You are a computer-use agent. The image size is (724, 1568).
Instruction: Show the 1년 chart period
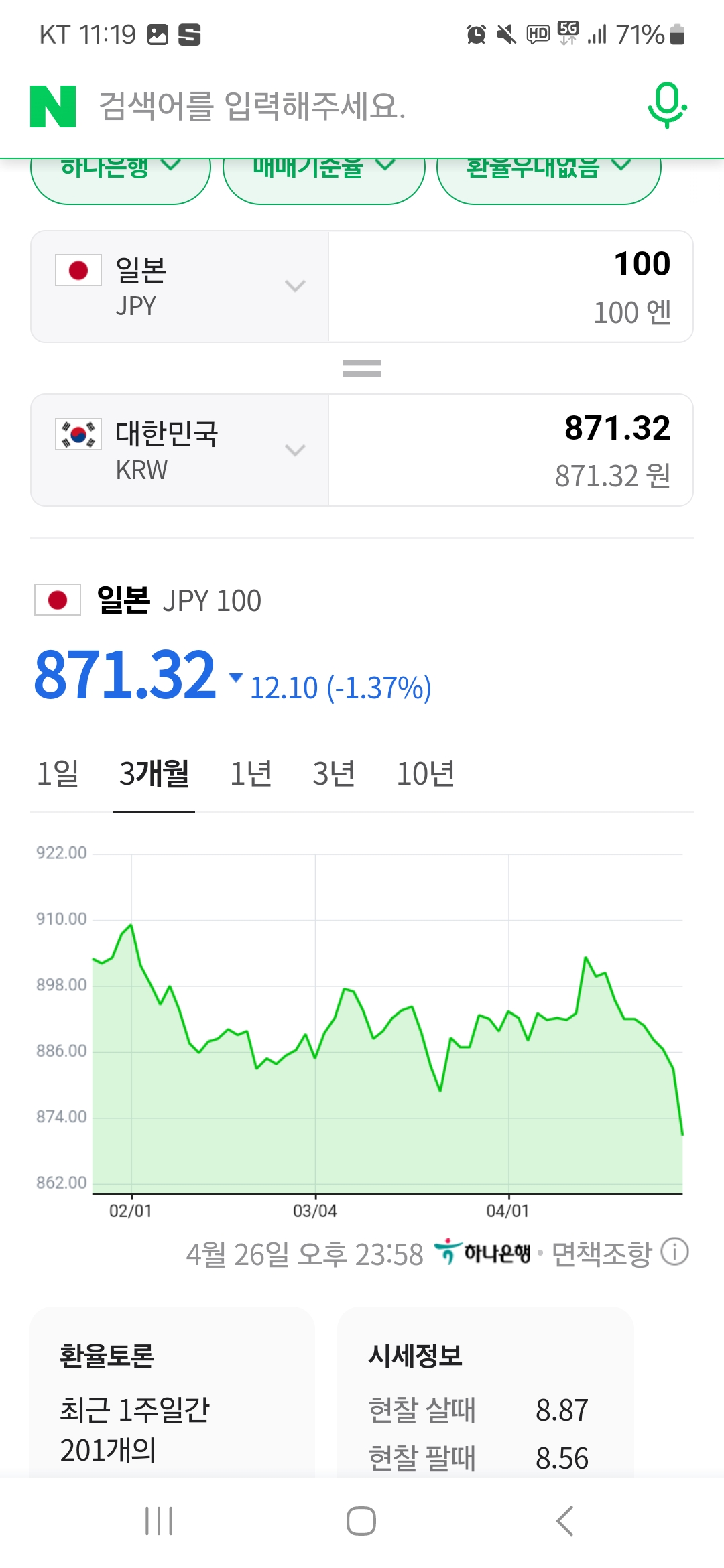251,774
